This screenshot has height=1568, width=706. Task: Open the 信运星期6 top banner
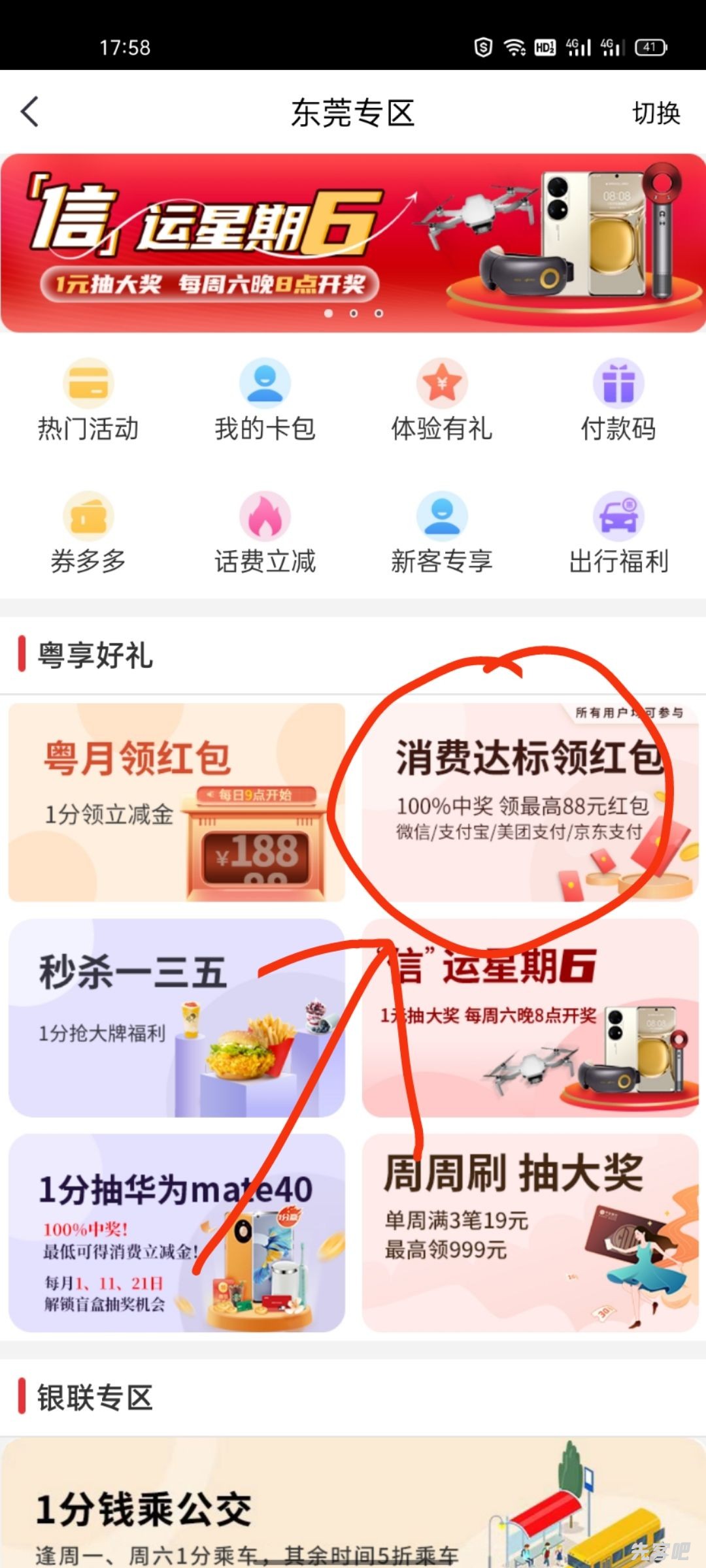tap(353, 243)
